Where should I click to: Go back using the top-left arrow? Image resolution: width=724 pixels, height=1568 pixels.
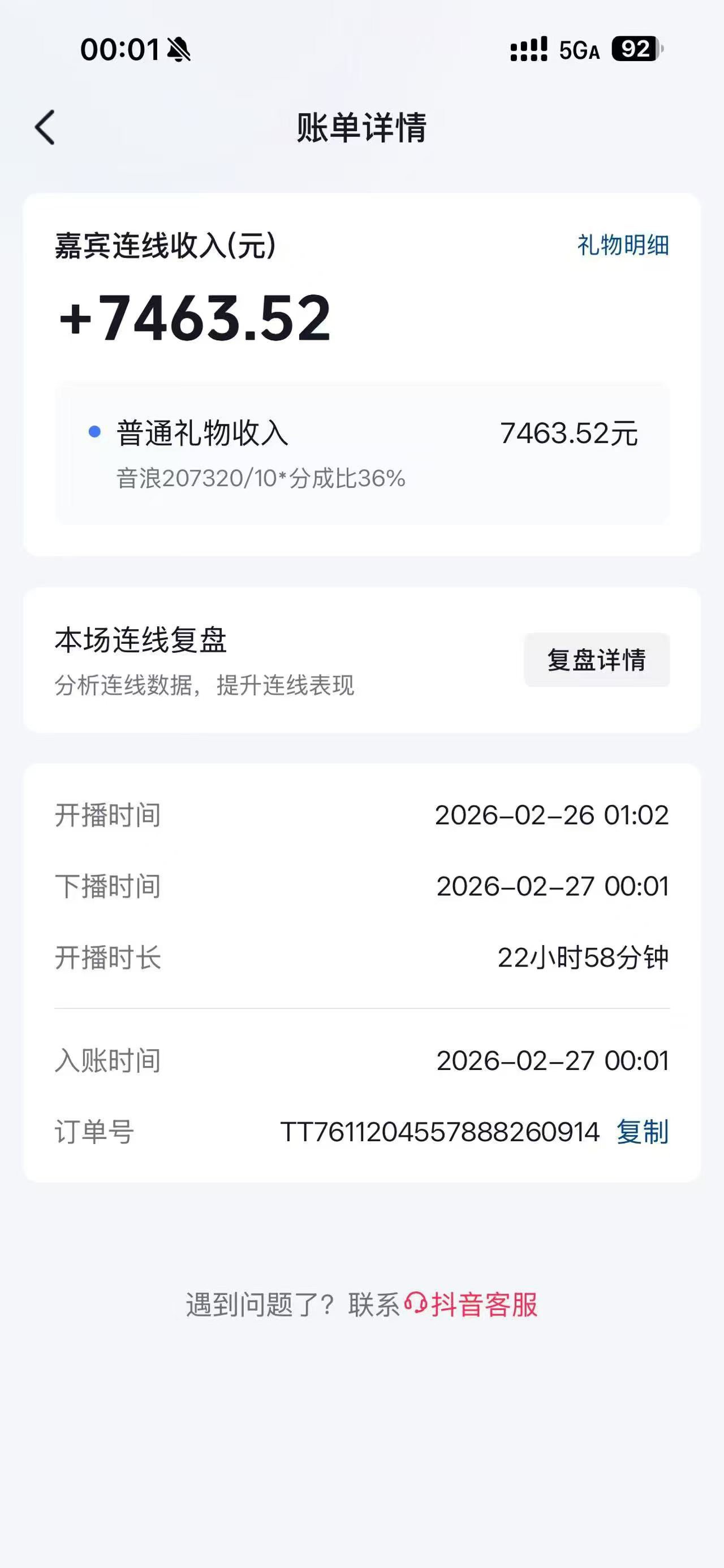(x=45, y=128)
